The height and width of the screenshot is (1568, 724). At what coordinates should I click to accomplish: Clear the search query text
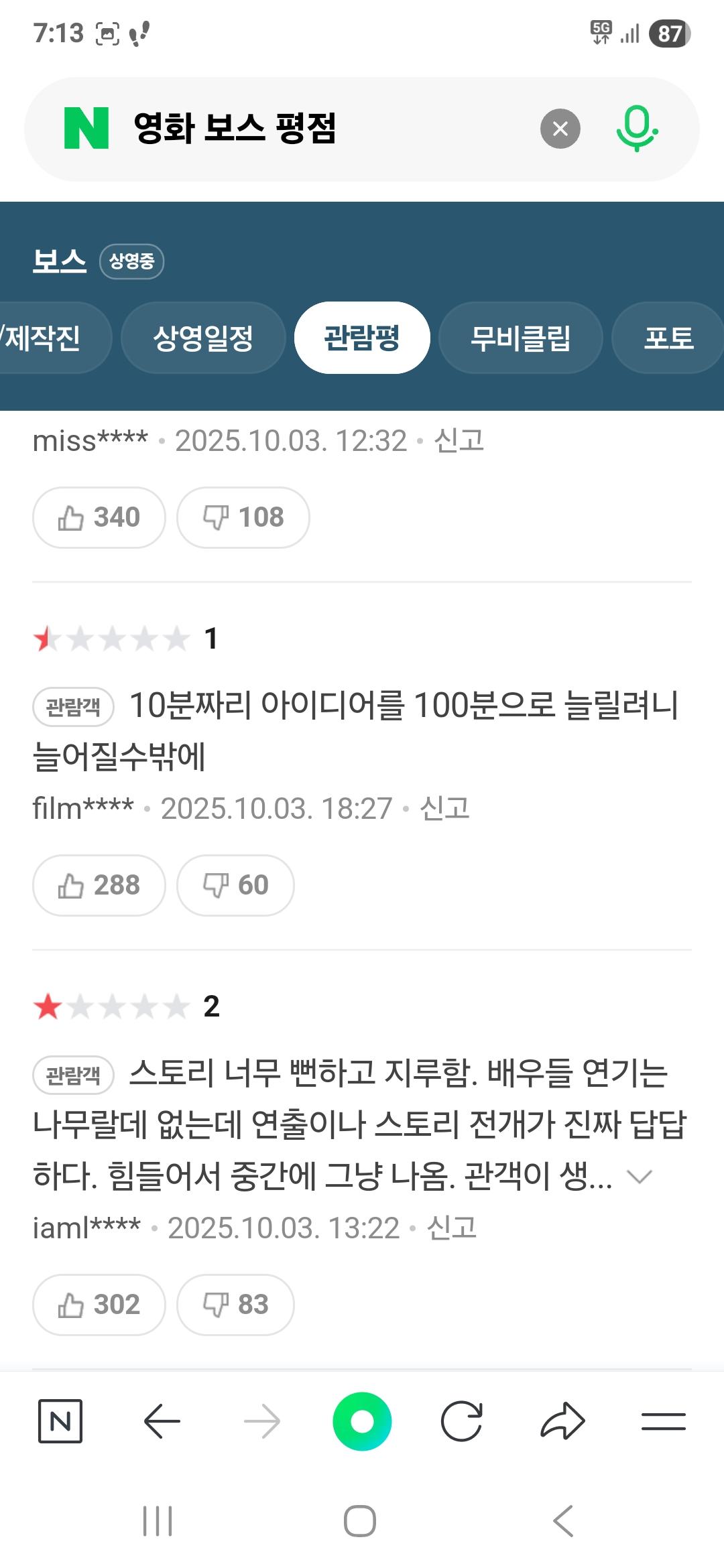560,129
